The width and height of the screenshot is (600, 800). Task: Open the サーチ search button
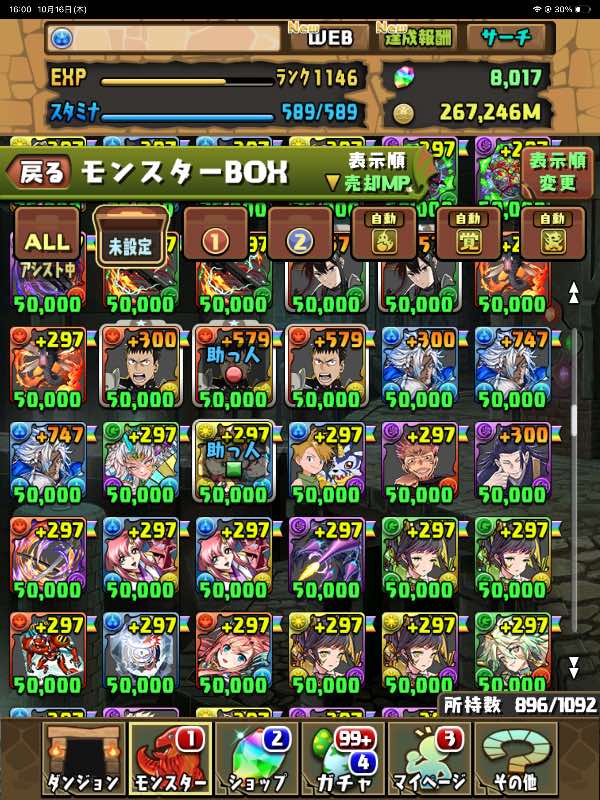(x=506, y=38)
